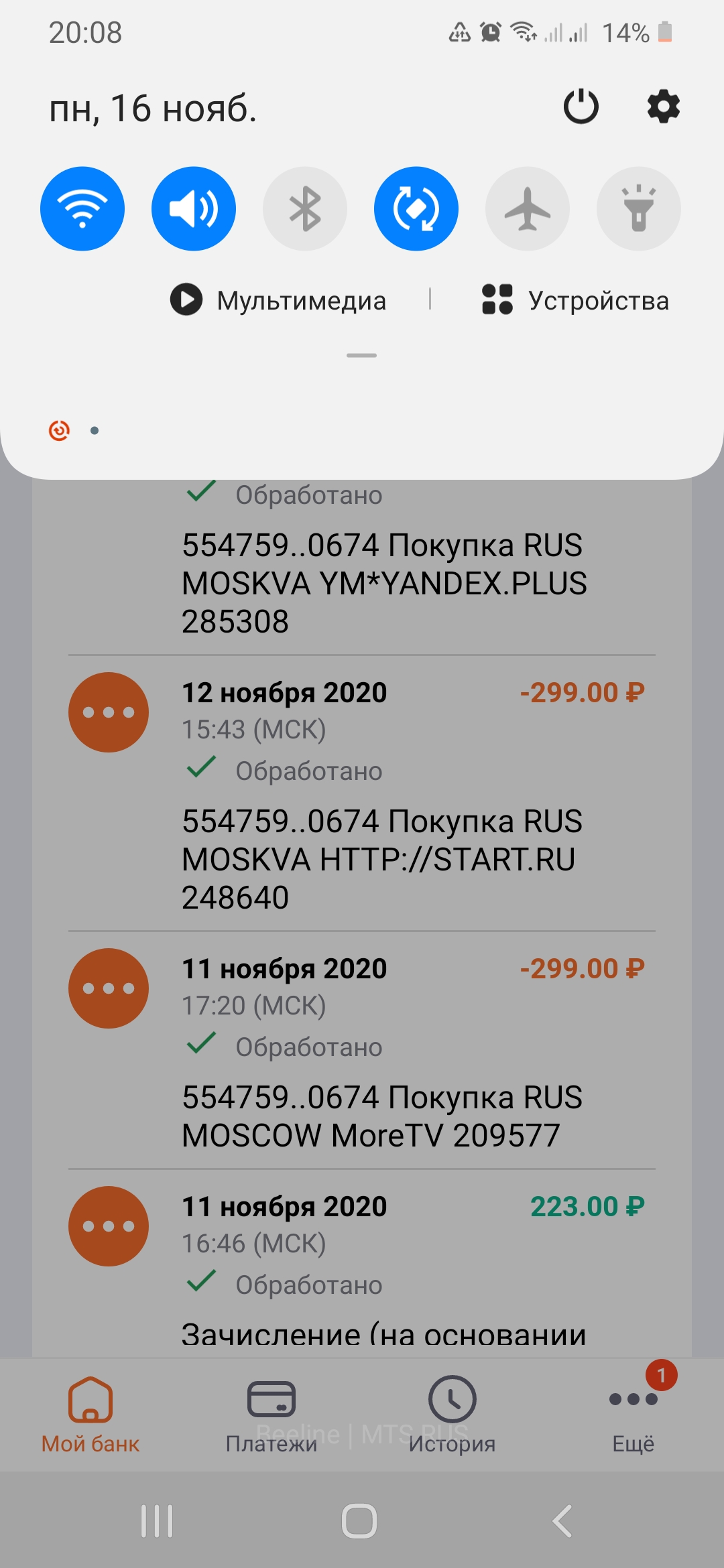Screen dimensions: 724x1568
Task: Open the Мультимедиа media panel
Action: click(278, 300)
